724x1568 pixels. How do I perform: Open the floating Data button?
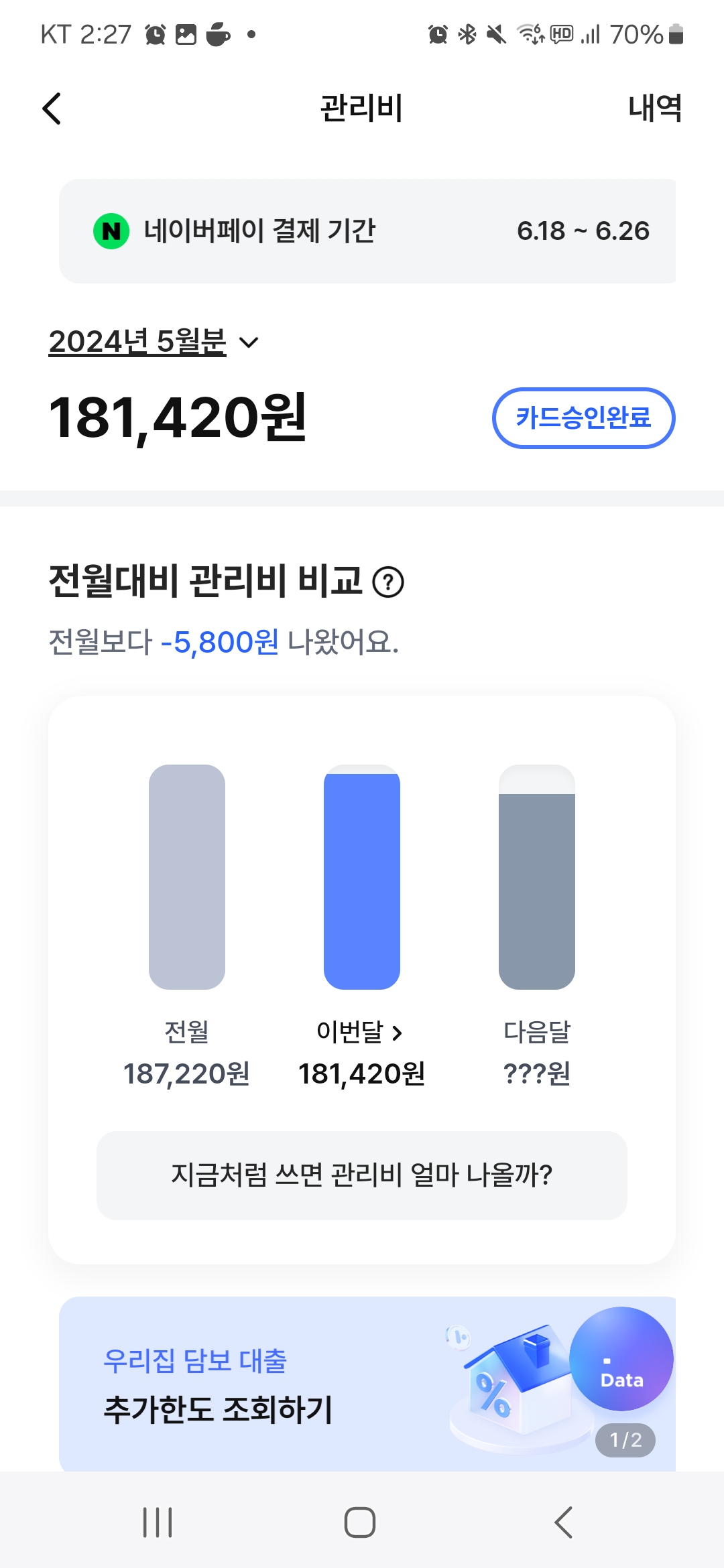621,1359
